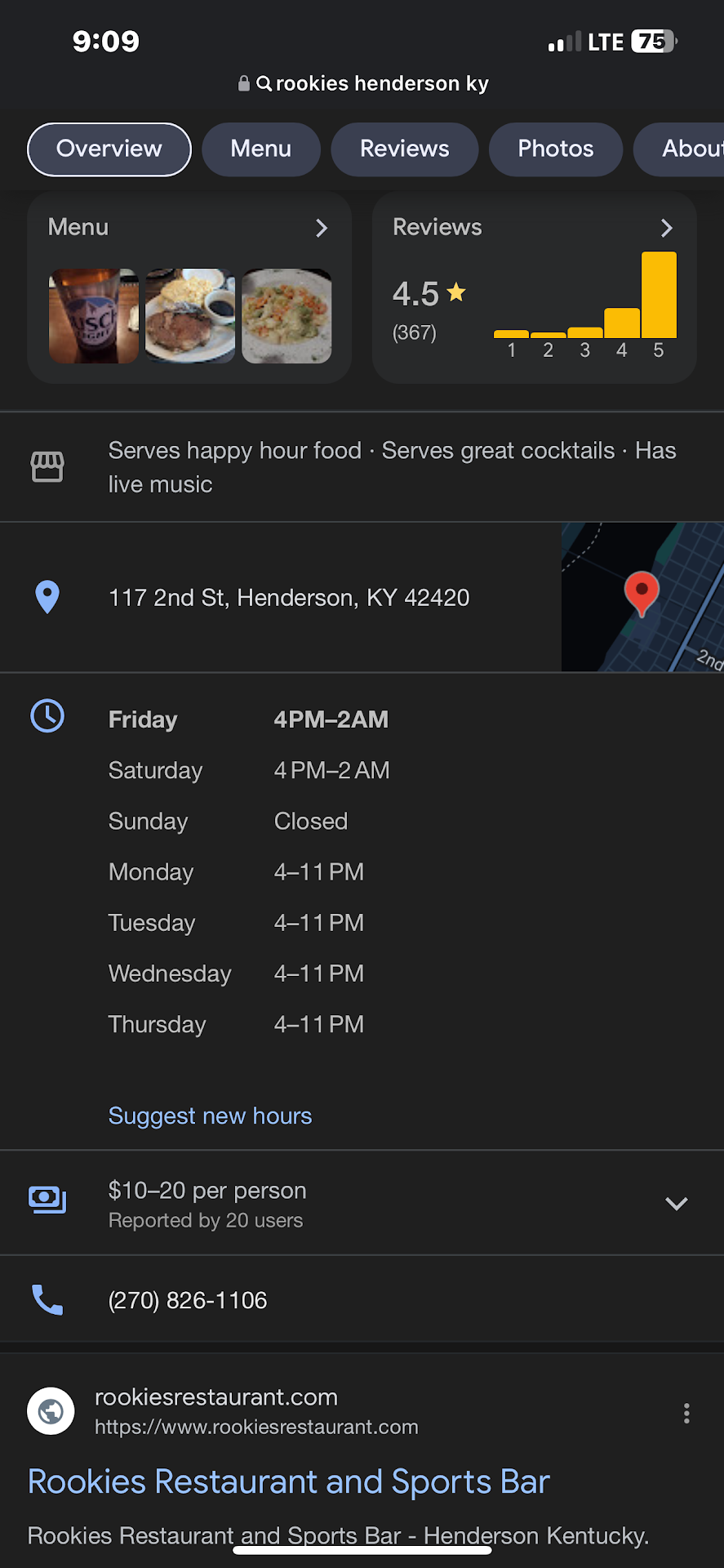
Task: Expand the $10–20 per person details
Action: coord(676,1203)
